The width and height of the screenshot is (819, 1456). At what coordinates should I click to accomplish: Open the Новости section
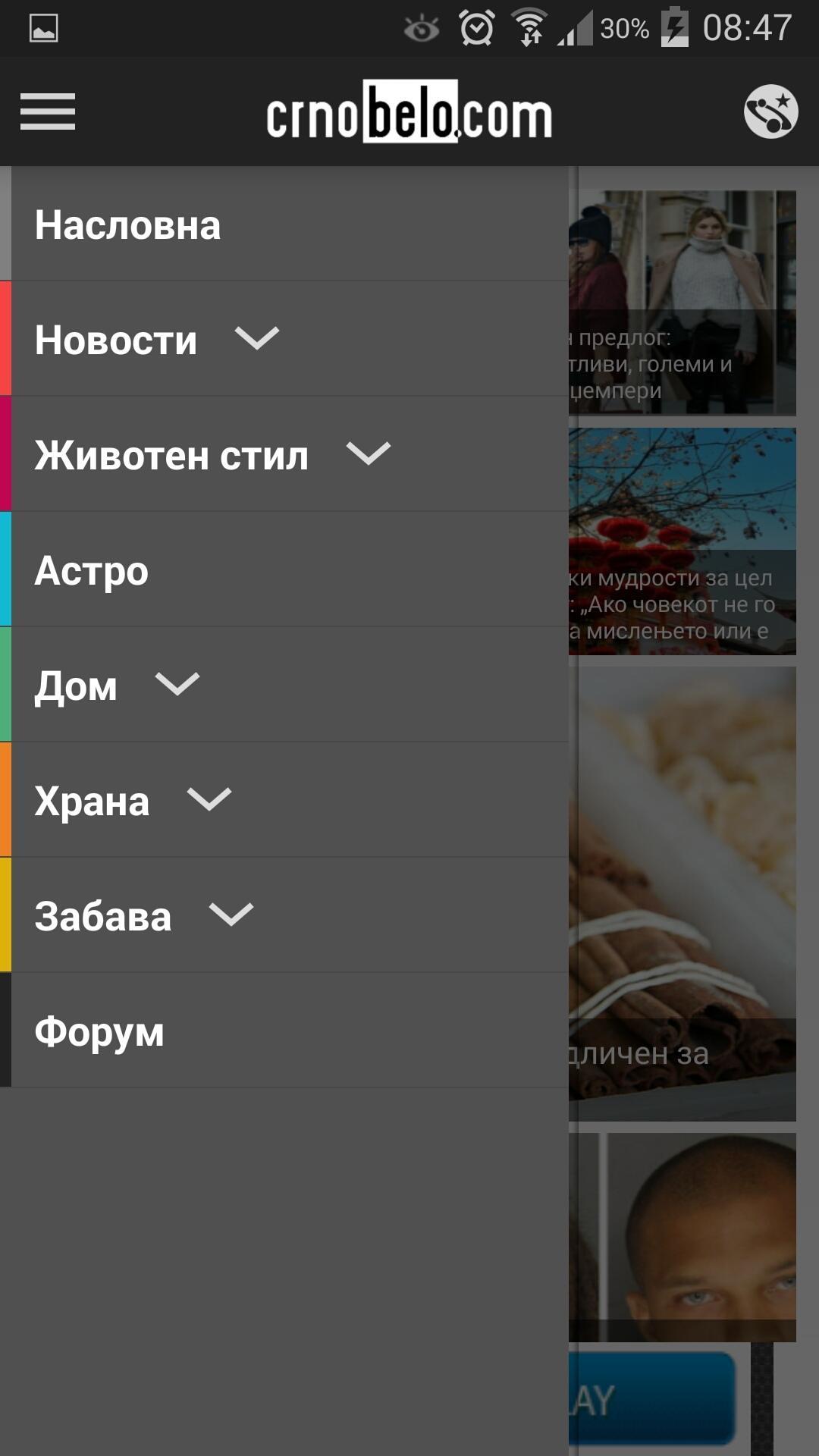point(115,340)
